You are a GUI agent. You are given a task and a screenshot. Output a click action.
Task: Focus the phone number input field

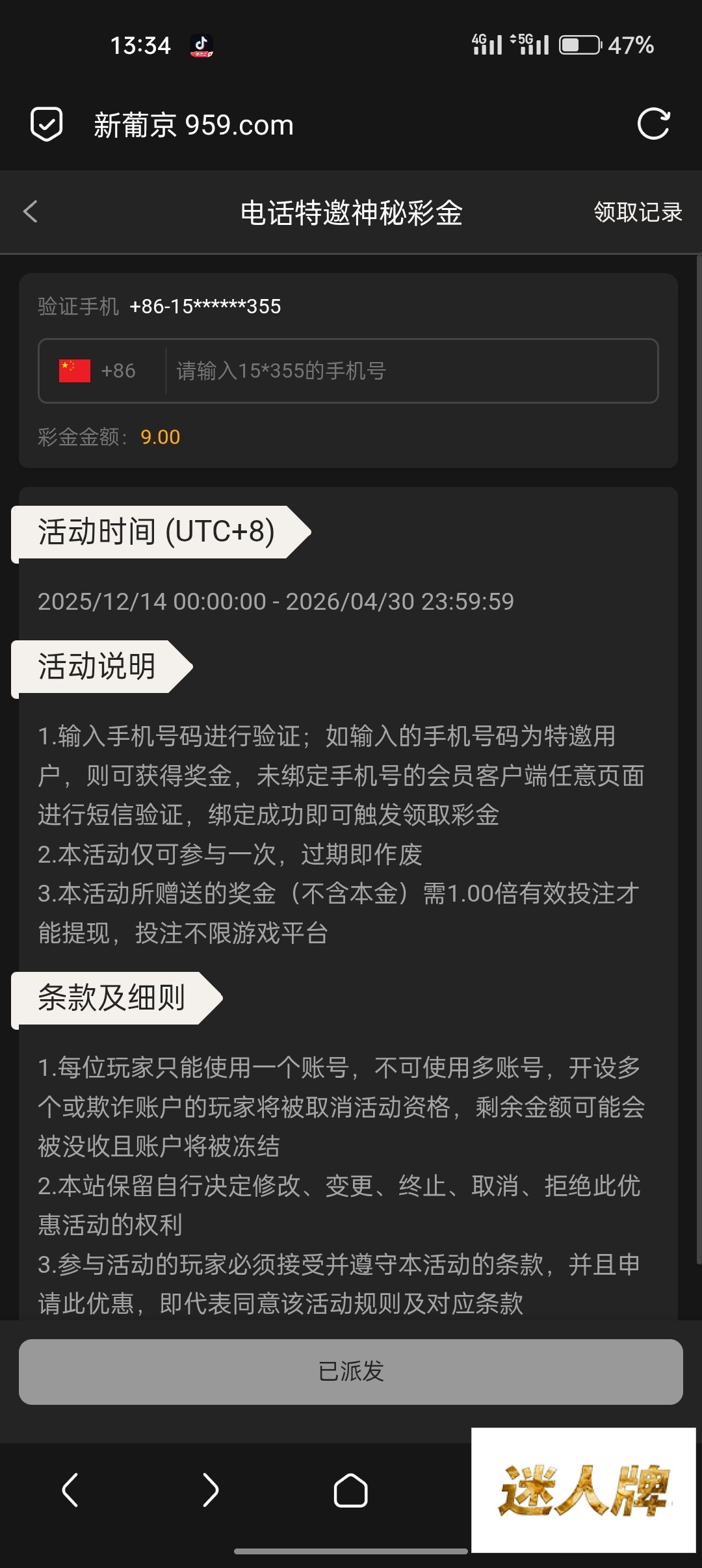[x=409, y=371]
